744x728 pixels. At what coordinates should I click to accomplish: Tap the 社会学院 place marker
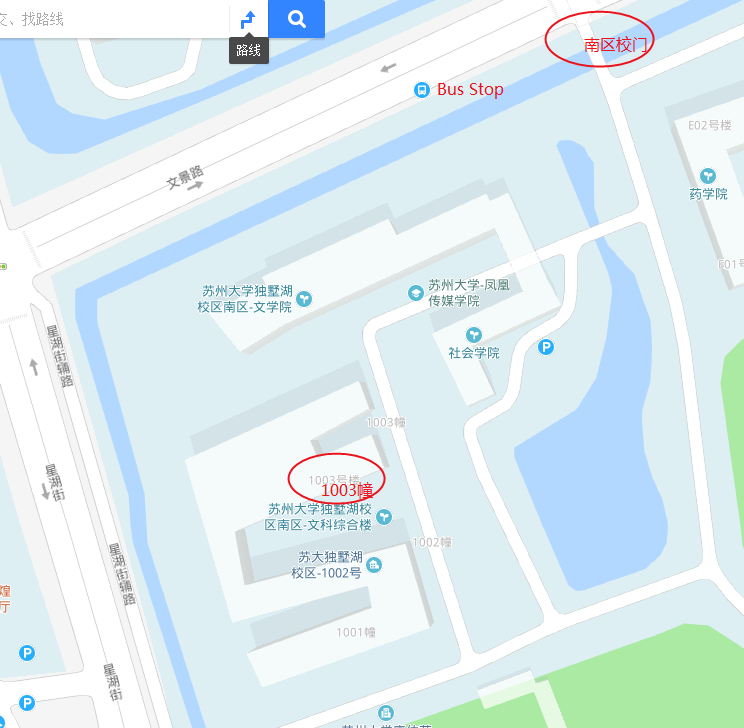point(474,335)
